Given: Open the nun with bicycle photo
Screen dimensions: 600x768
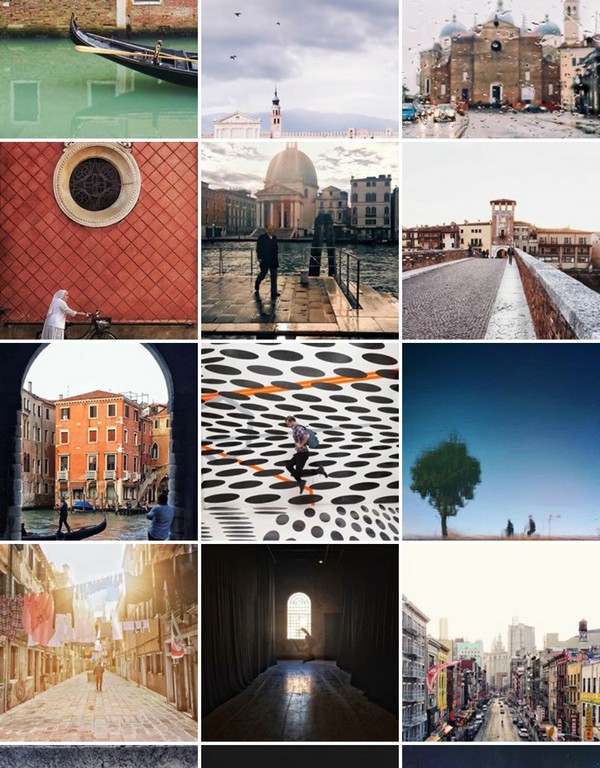Looking at the screenshot, I should point(98,240).
